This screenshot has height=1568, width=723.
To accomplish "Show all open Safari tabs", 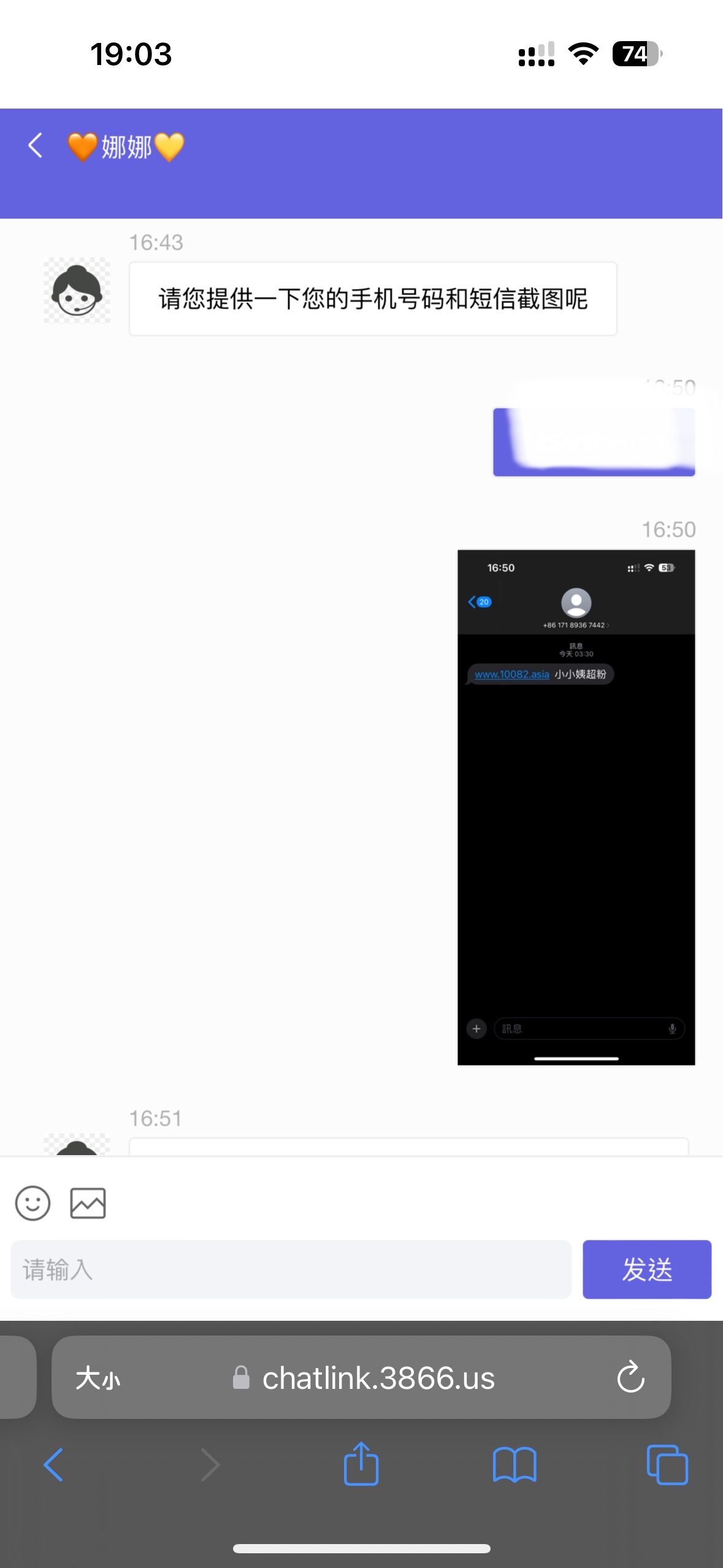I will pyautogui.click(x=667, y=1465).
